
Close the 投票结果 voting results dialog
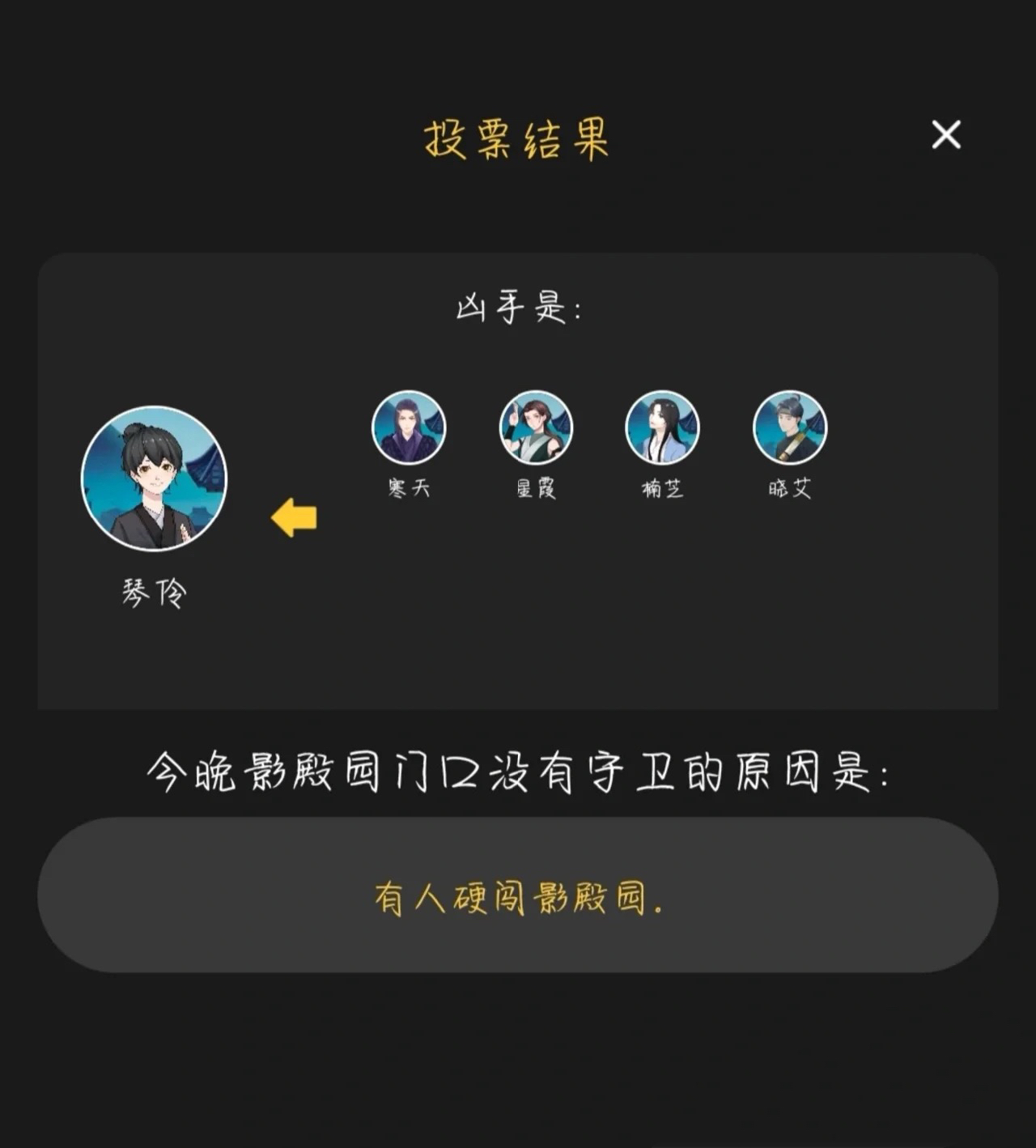pos(945,135)
